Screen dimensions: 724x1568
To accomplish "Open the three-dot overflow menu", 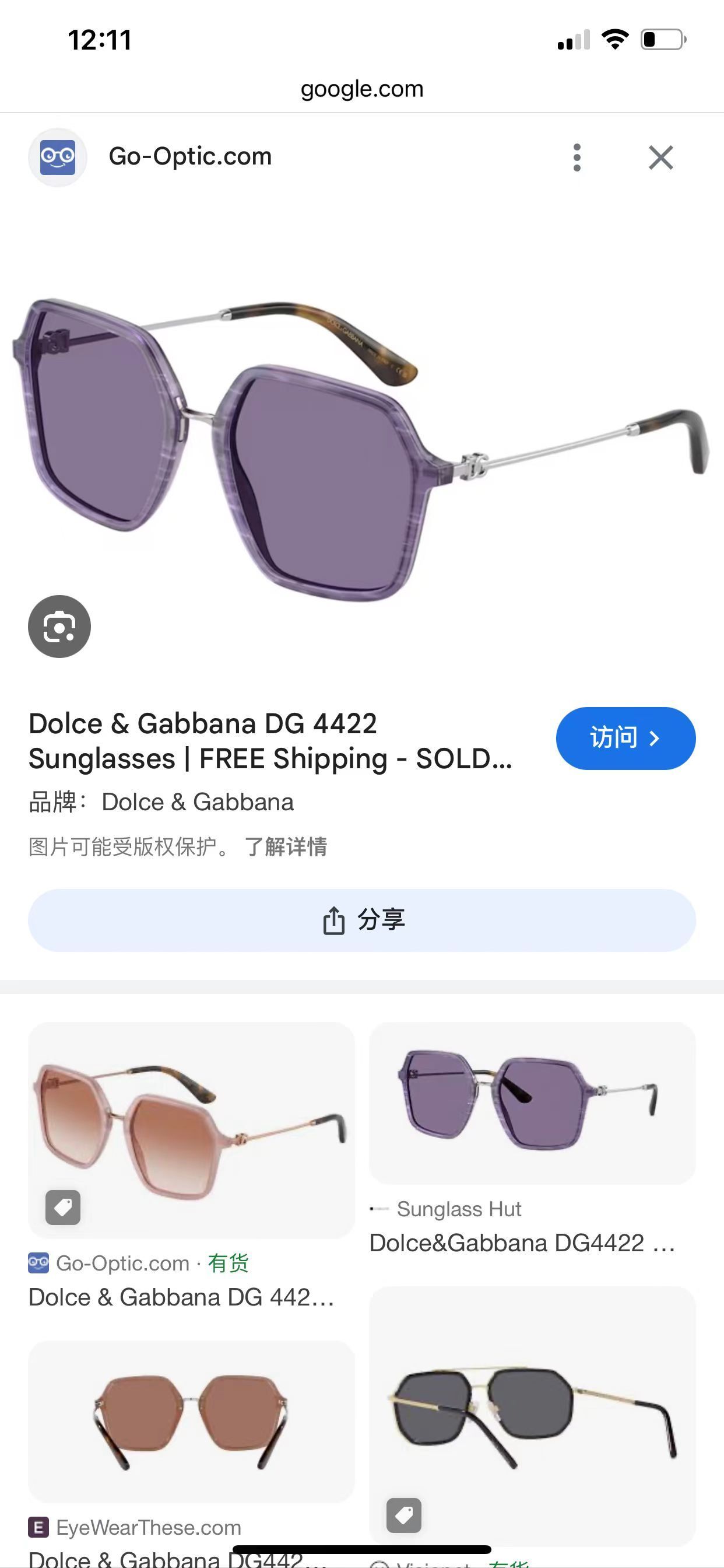I will 577,157.
